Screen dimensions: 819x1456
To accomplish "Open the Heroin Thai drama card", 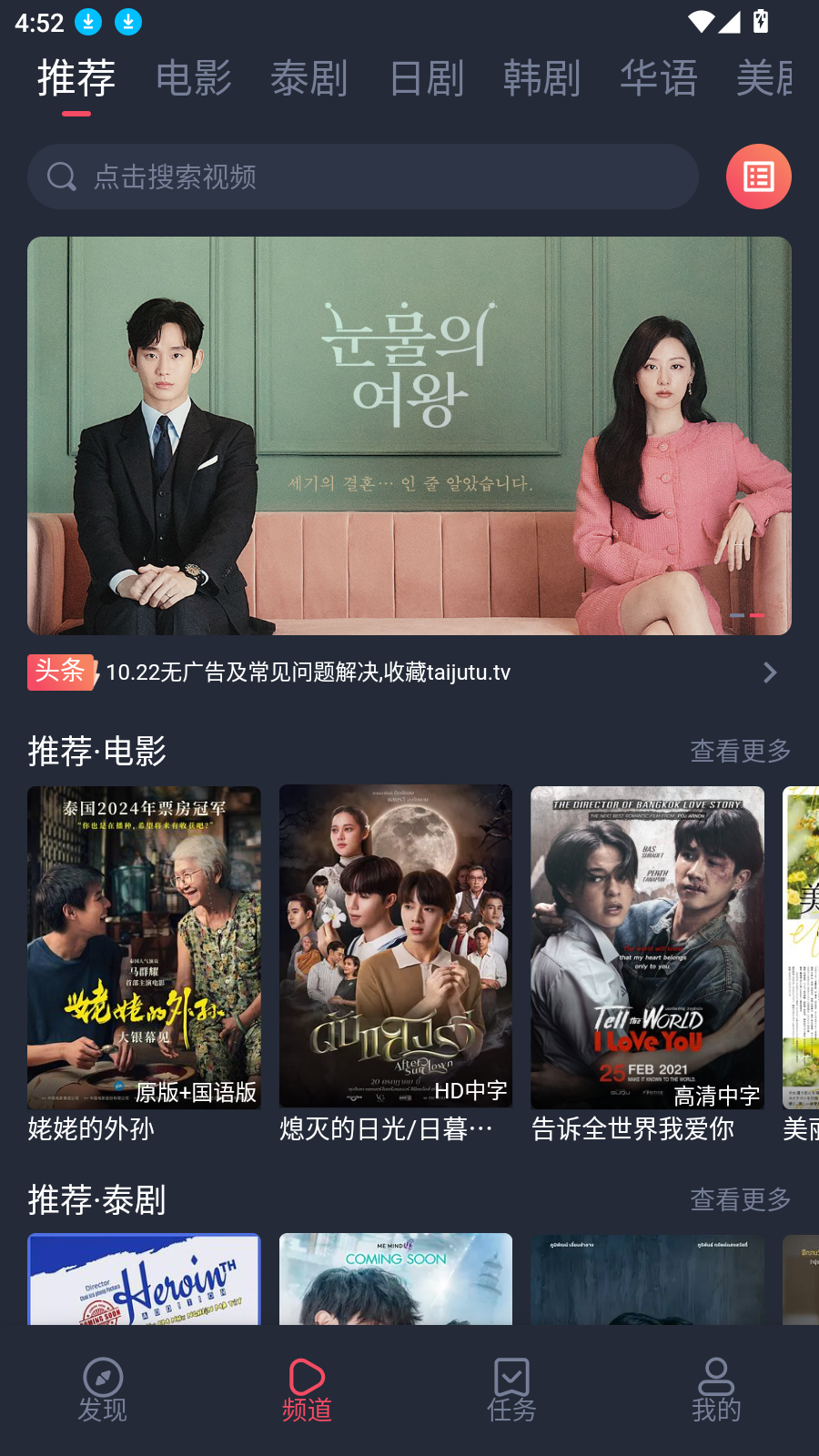I will (144, 1279).
